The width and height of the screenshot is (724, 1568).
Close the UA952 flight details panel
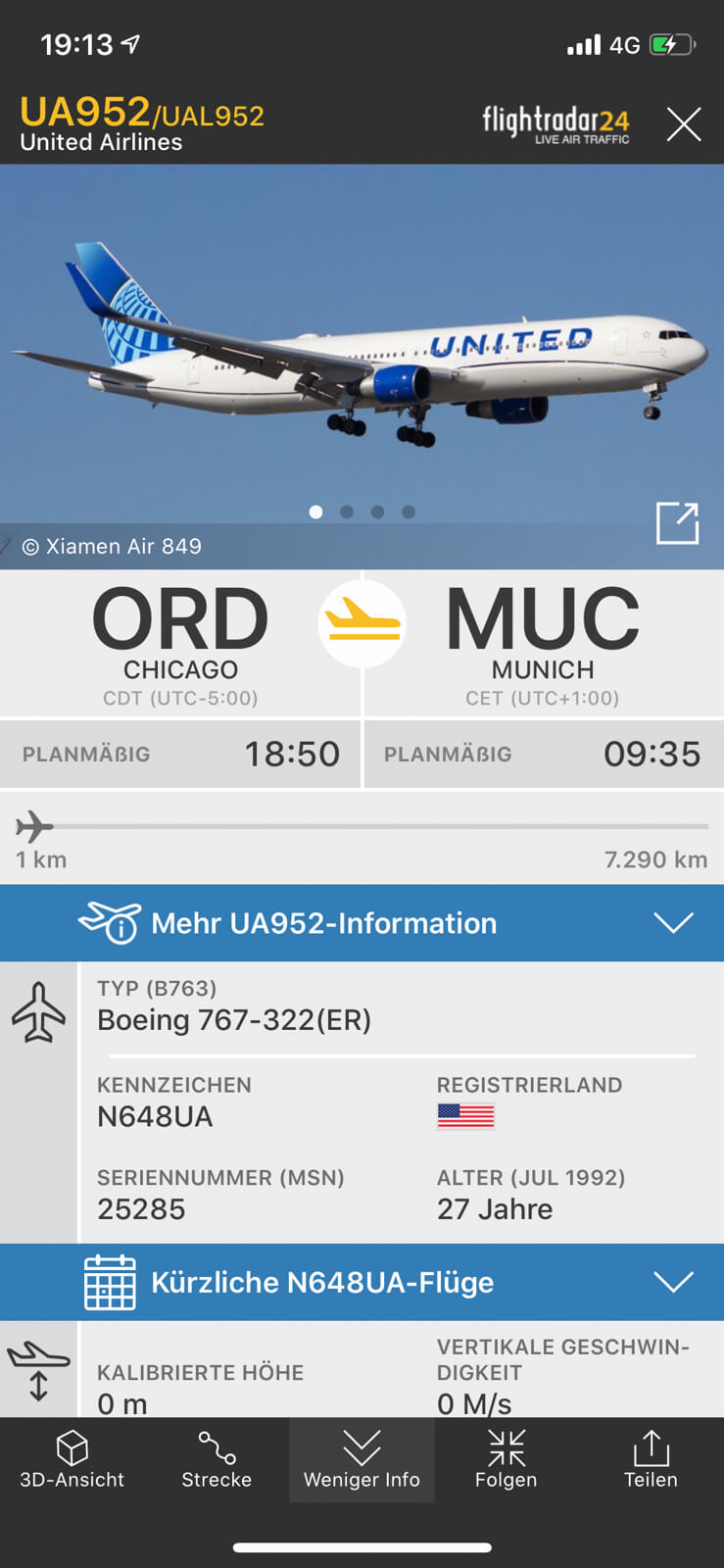(683, 124)
